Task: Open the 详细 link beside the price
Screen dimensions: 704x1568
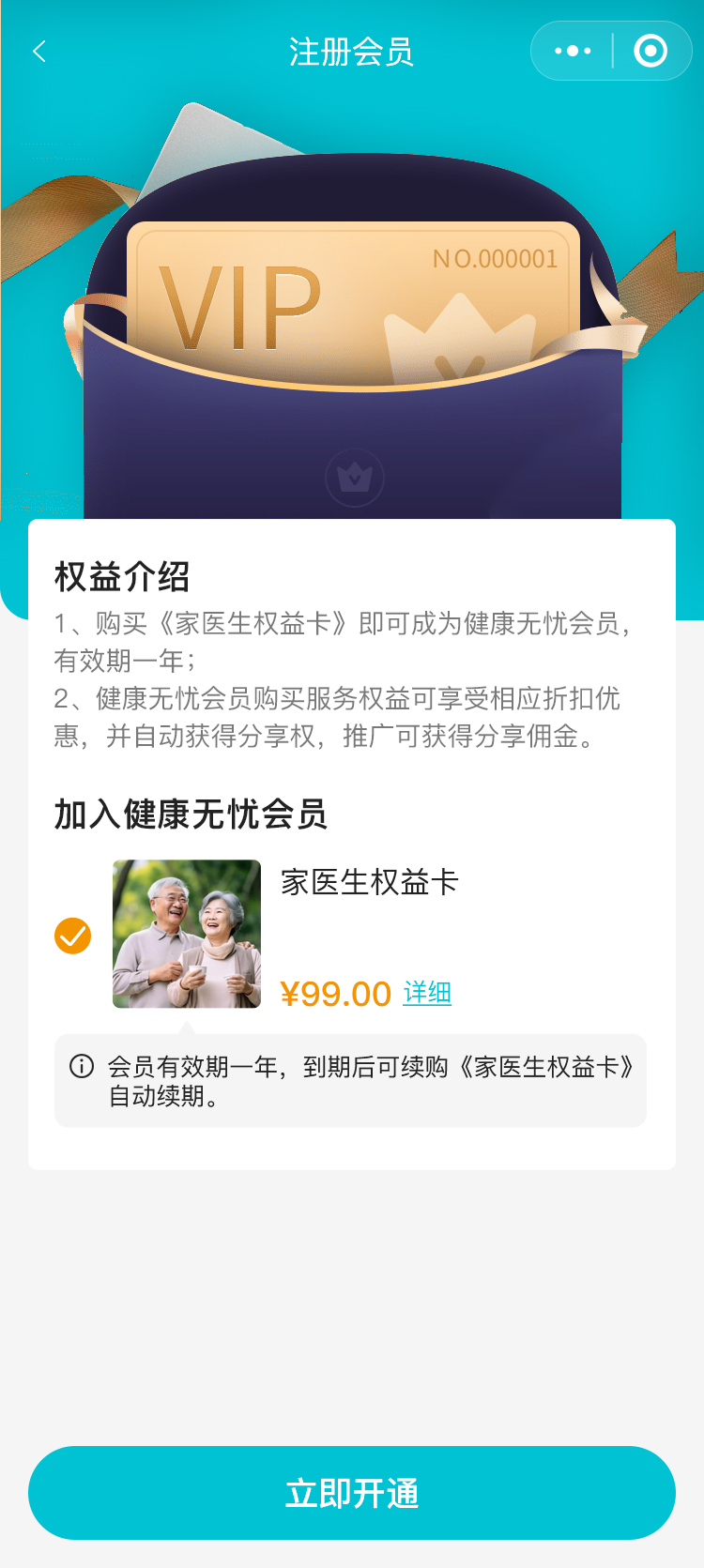Action: (x=427, y=993)
